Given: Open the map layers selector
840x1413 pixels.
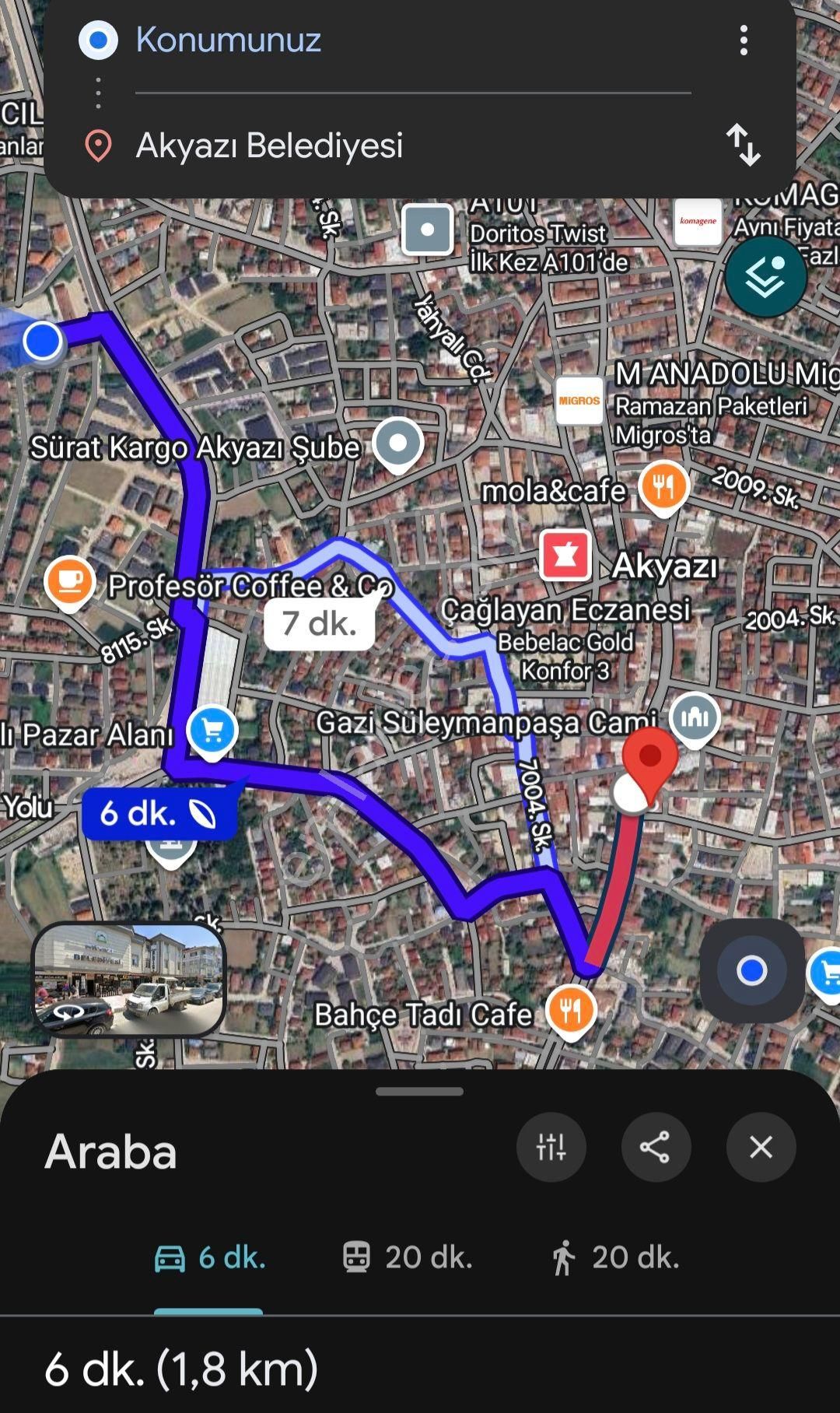Looking at the screenshot, I should [767, 274].
